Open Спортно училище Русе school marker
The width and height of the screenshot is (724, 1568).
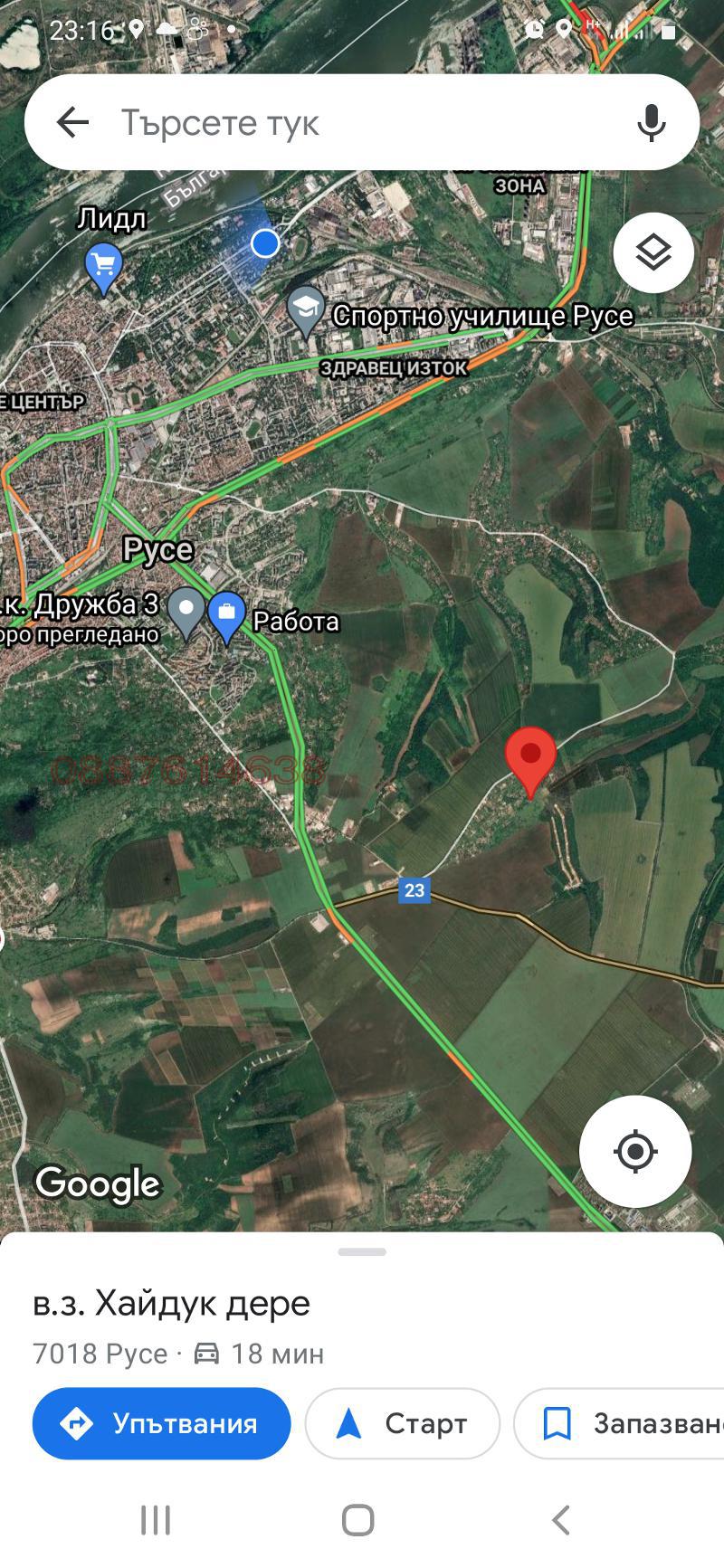click(307, 308)
